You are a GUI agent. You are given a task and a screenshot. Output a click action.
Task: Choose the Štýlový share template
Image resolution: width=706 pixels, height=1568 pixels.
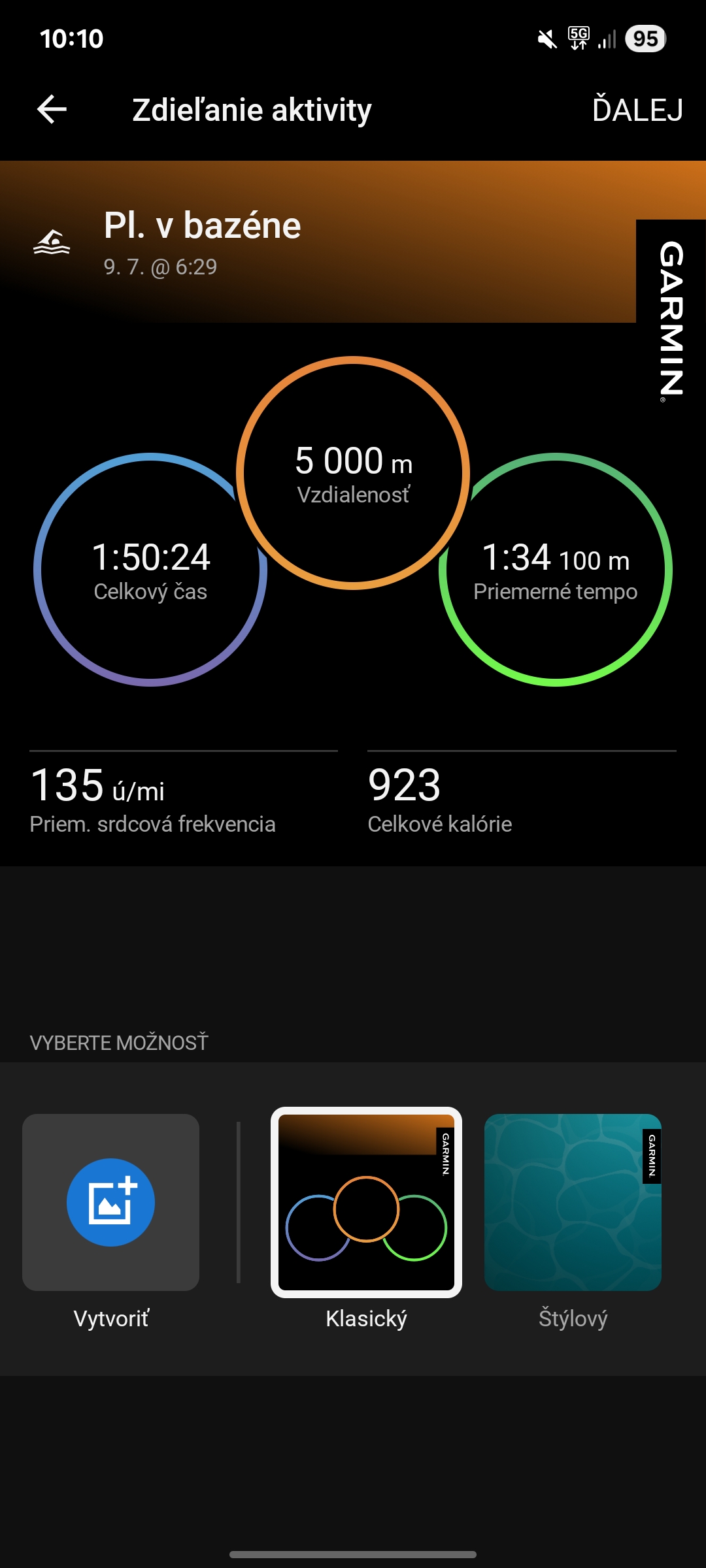pyautogui.click(x=573, y=1202)
